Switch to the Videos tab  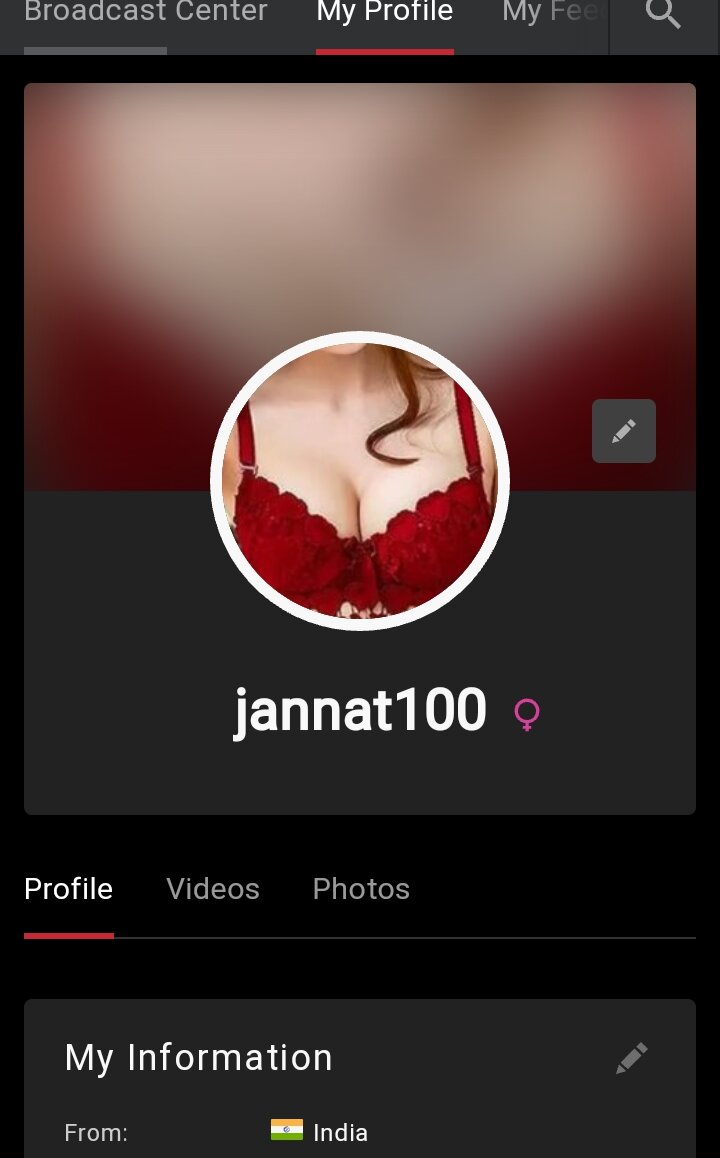click(x=212, y=889)
